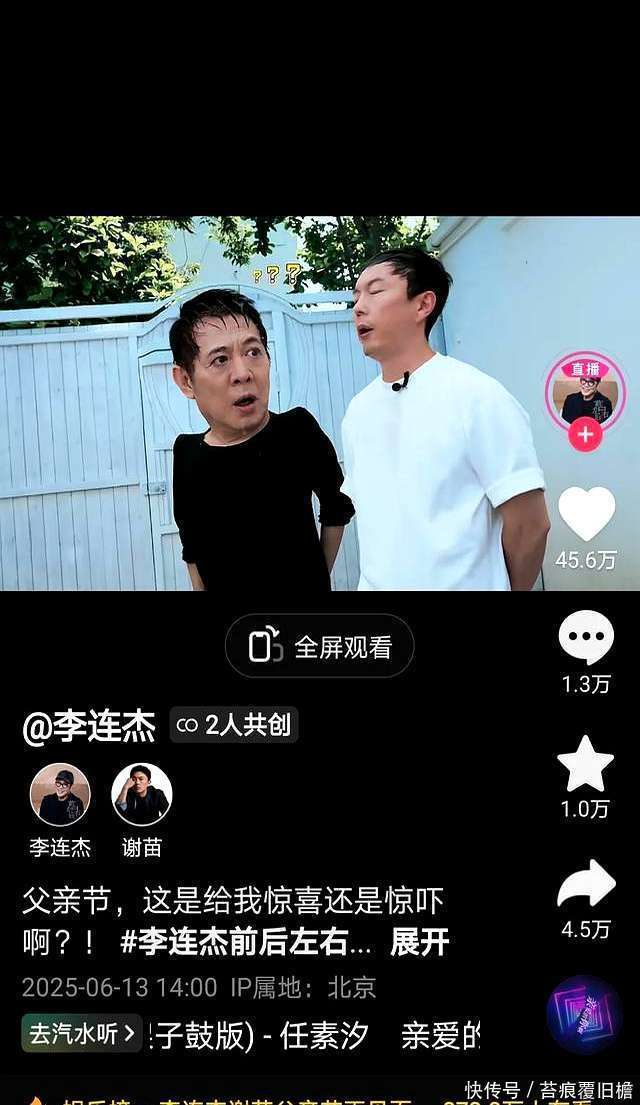This screenshot has width=640, height=1105.
Task: Open 谢苗's profile avatar
Action: [141, 794]
